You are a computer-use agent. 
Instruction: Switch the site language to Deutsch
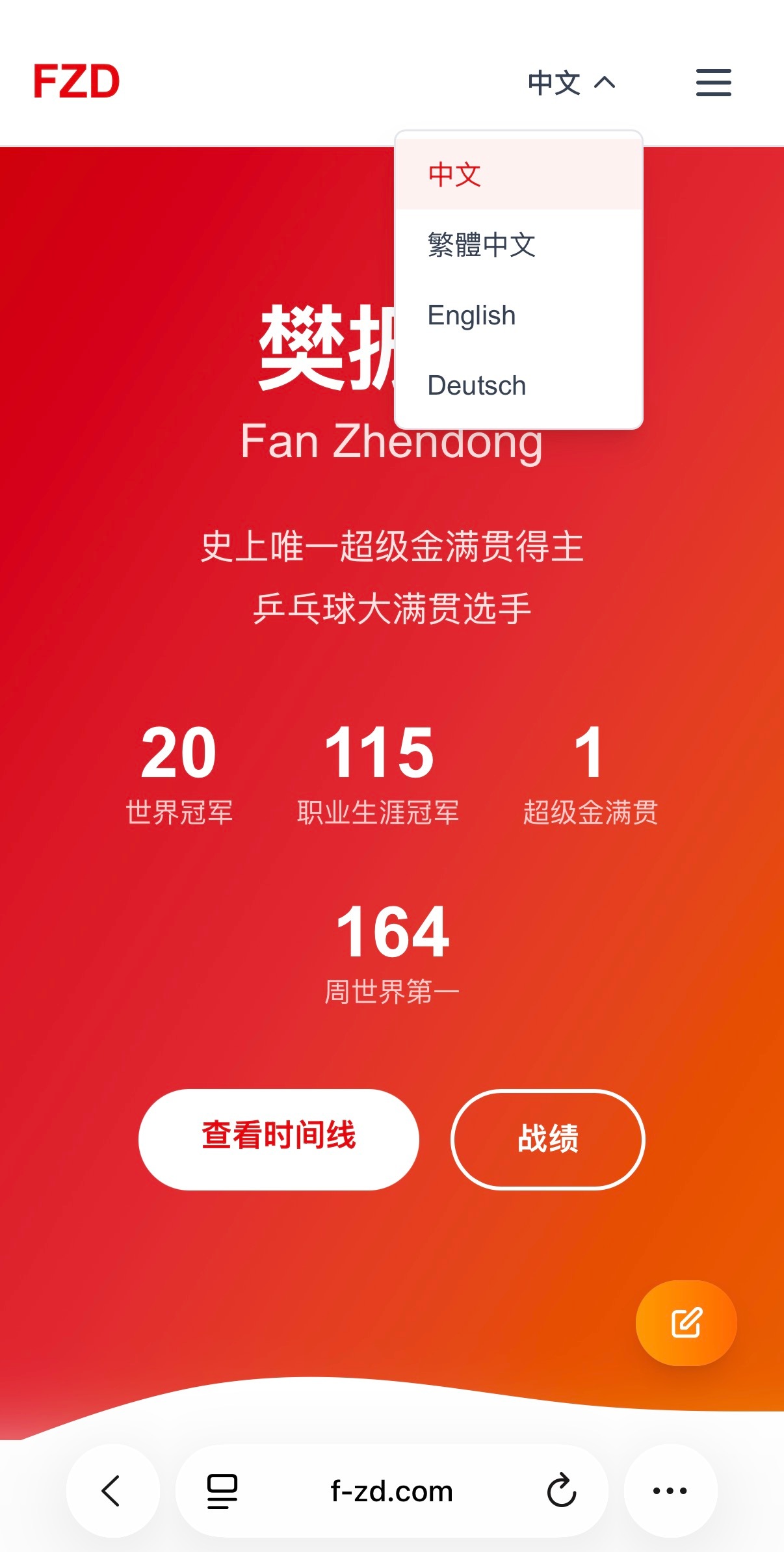click(x=476, y=385)
